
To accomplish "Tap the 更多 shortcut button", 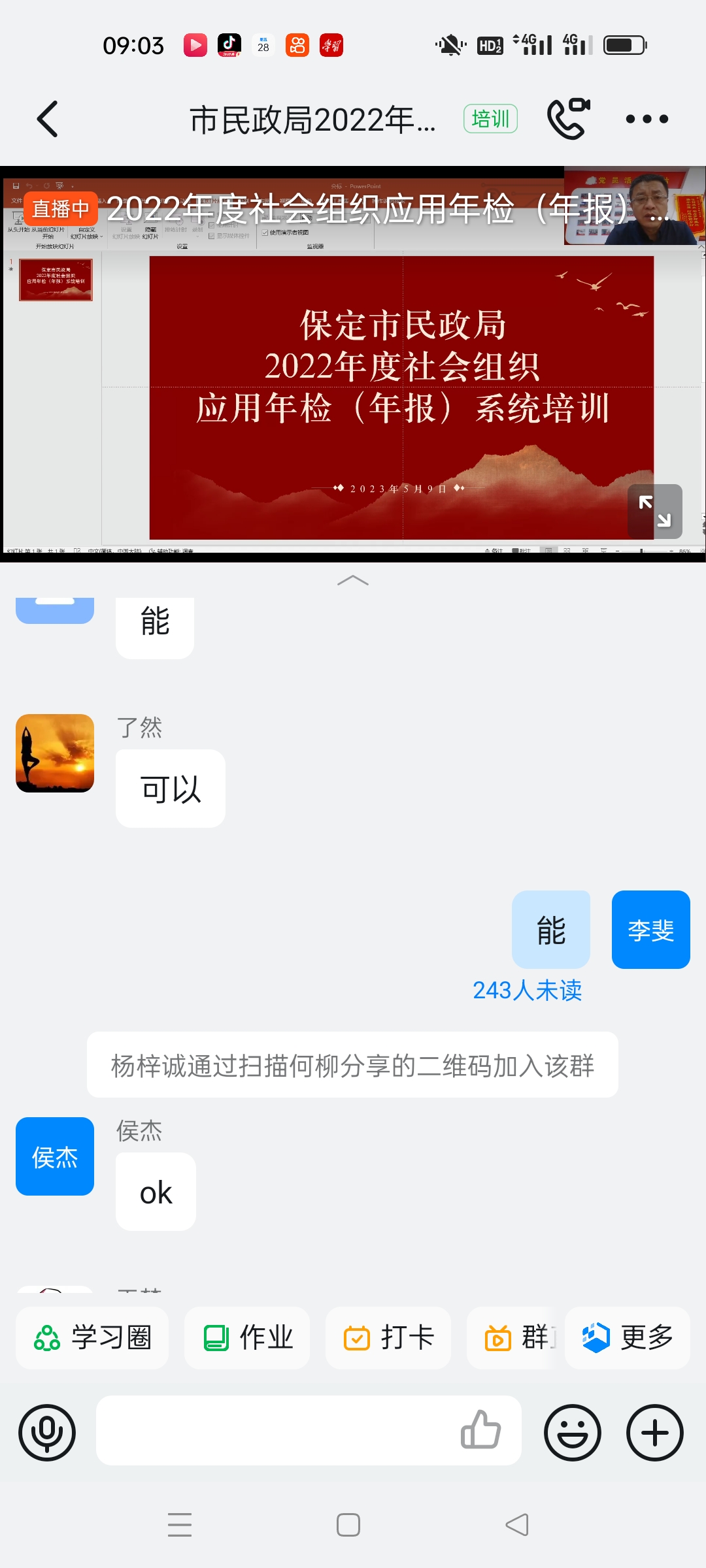I will pos(628,1337).
